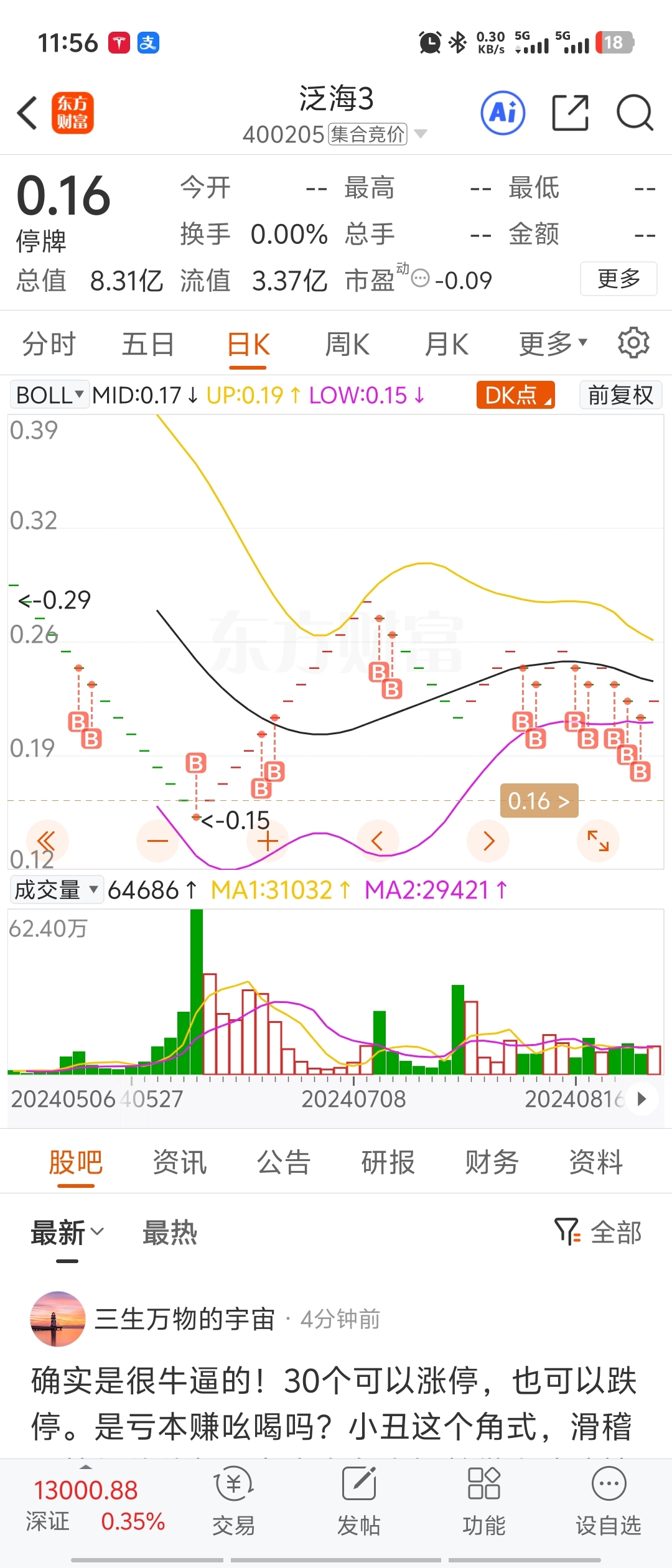Open chart settings gear icon
This screenshot has height=1568, width=672.
pos(633,343)
